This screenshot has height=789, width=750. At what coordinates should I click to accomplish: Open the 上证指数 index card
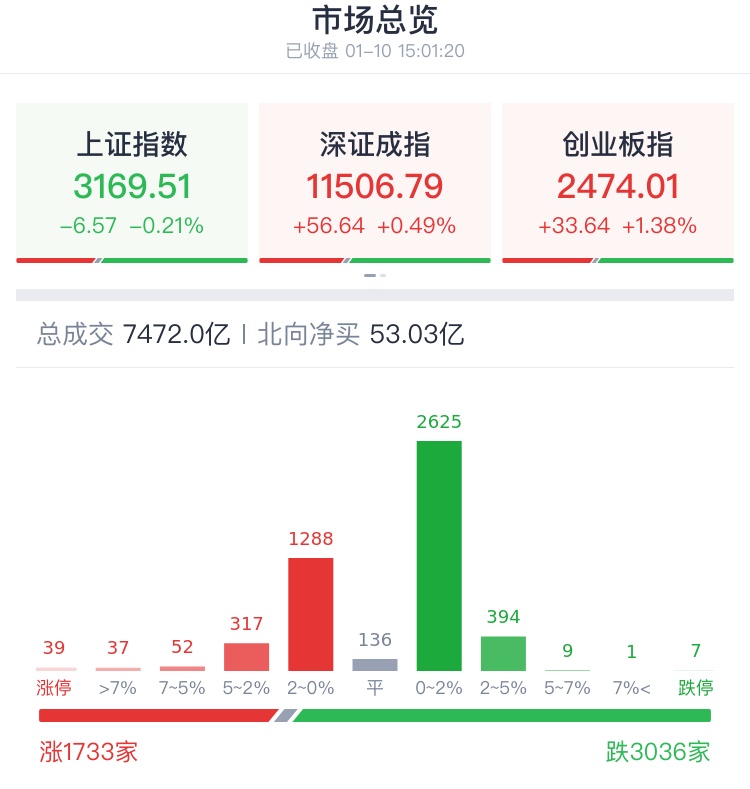coord(132,183)
